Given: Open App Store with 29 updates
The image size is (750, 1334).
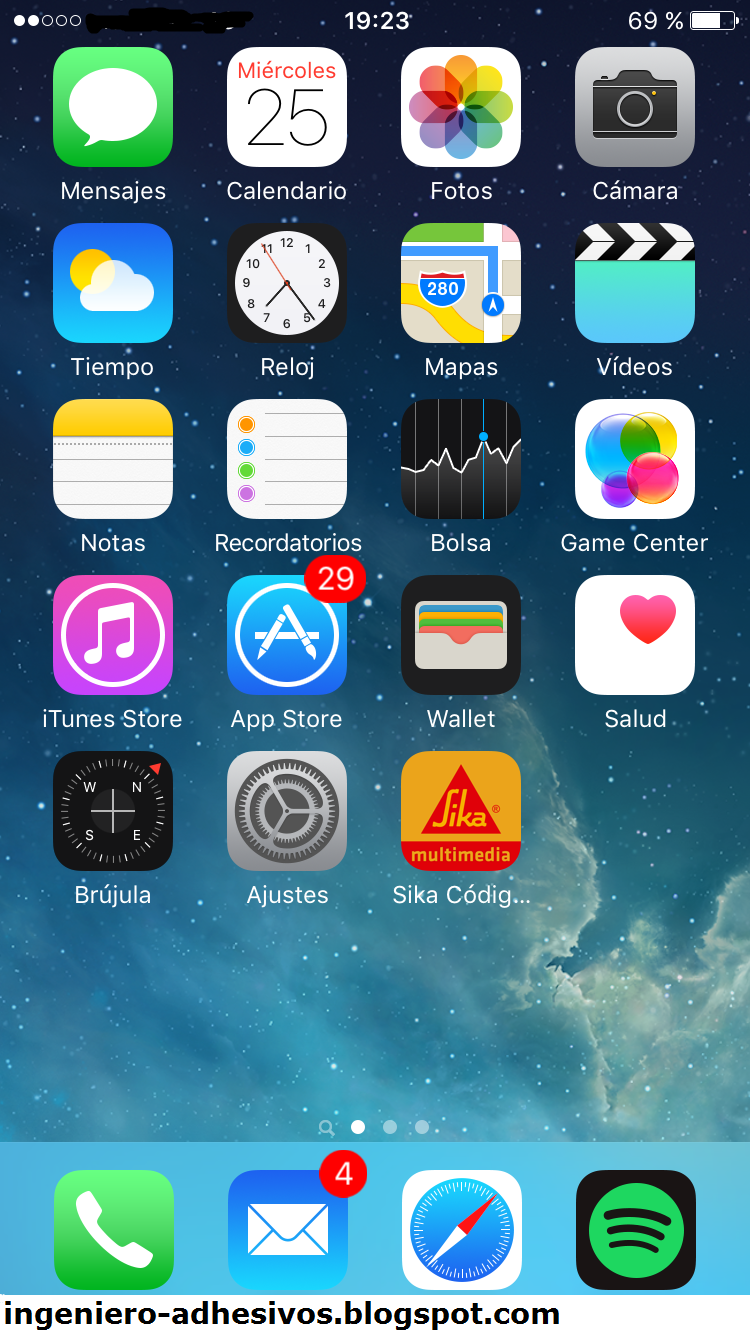Looking at the screenshot, I should [287, 635].
